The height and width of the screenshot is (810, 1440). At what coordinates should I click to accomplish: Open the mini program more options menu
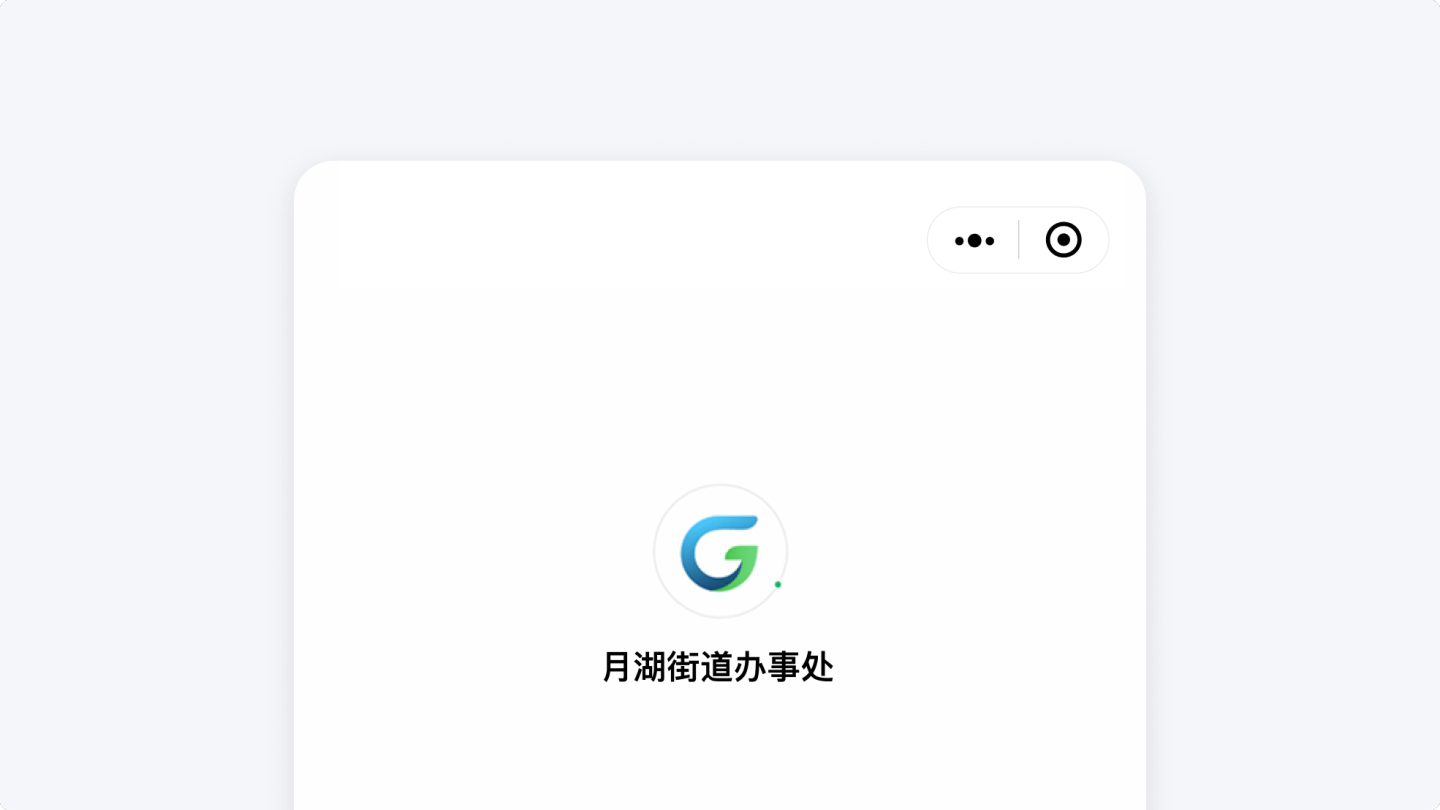pyautogui.click(x=974, y=241)
